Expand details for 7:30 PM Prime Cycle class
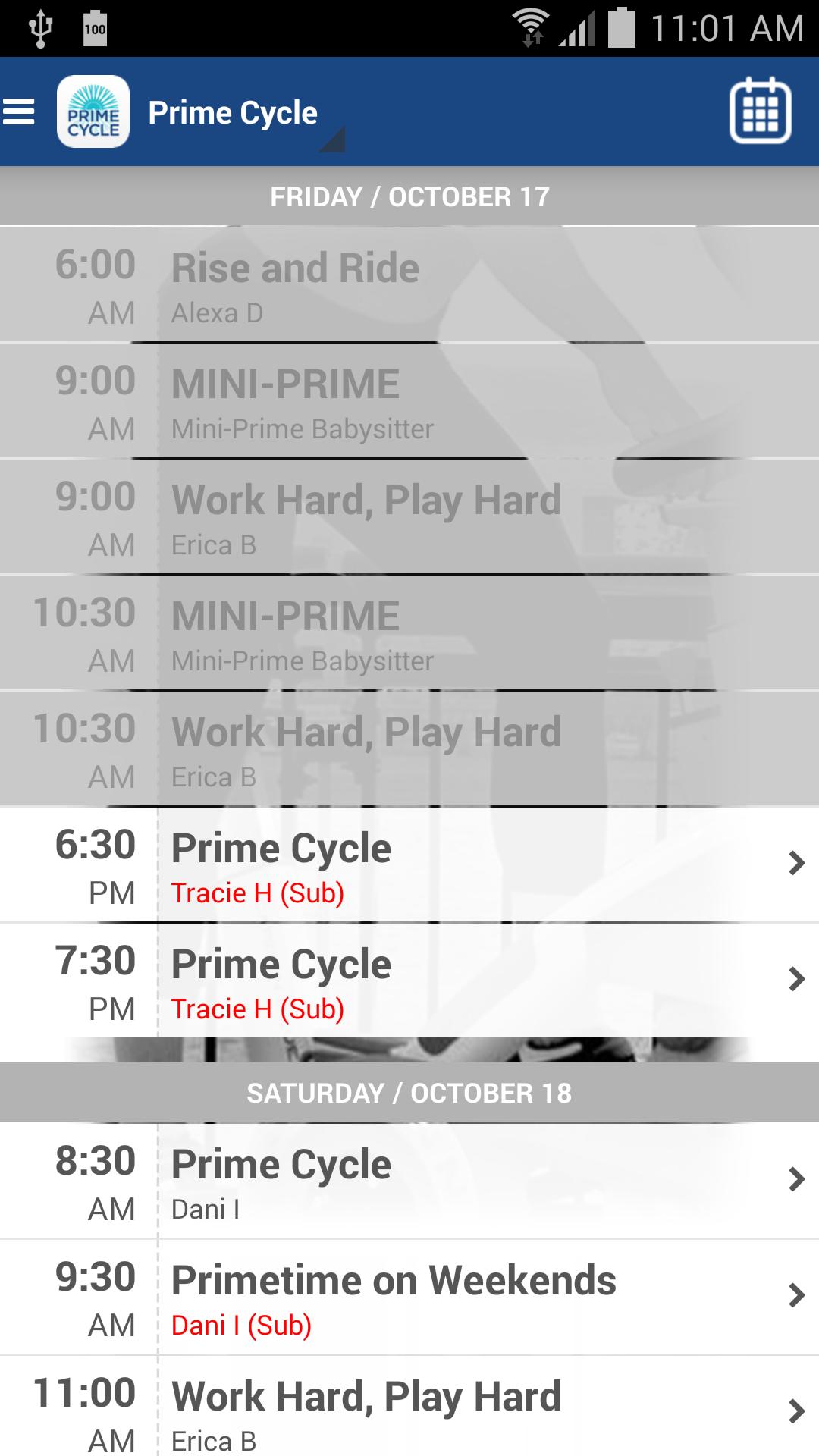 coord(409,982)
